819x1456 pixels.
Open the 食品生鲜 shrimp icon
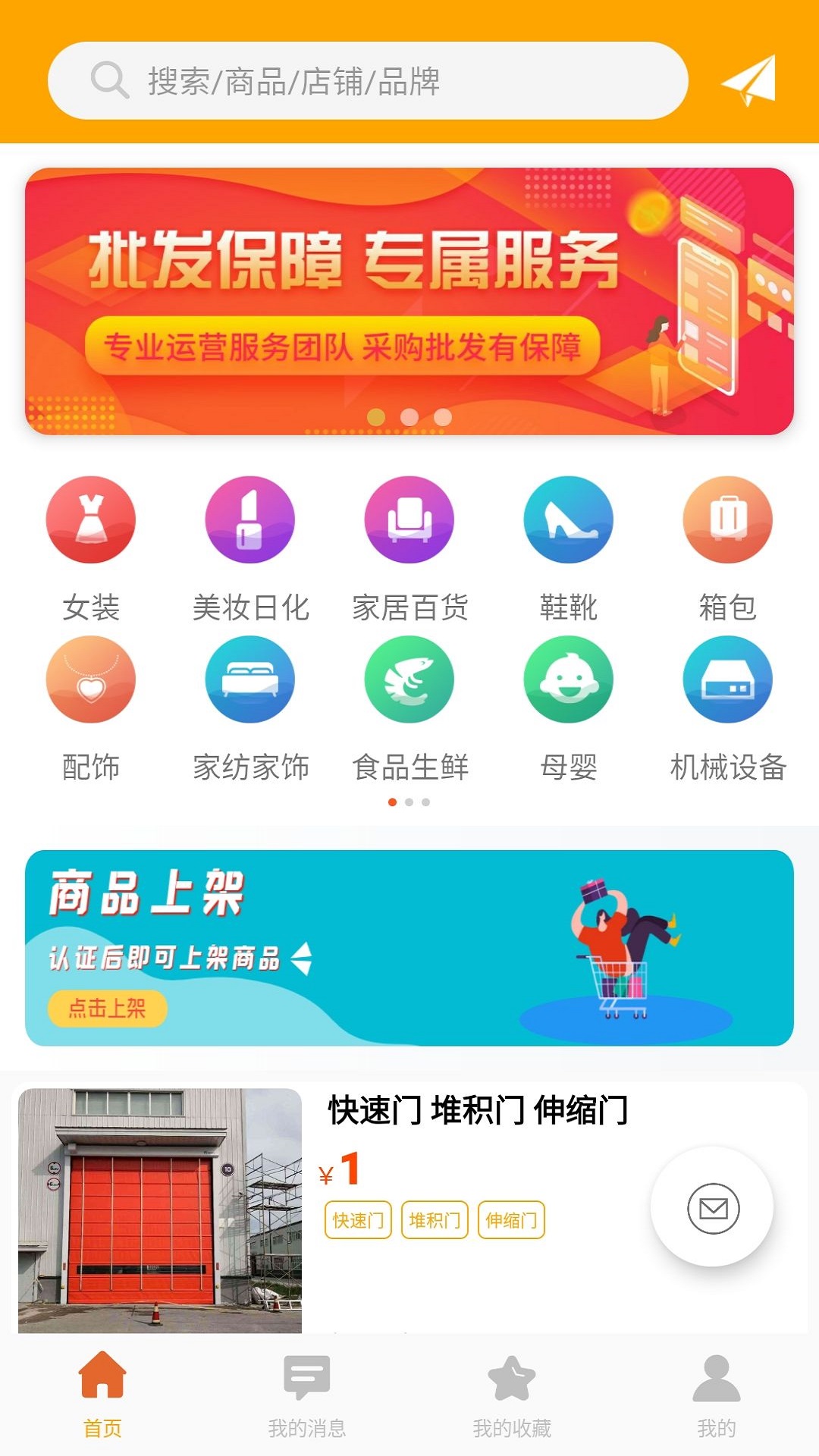coord(409,680)
